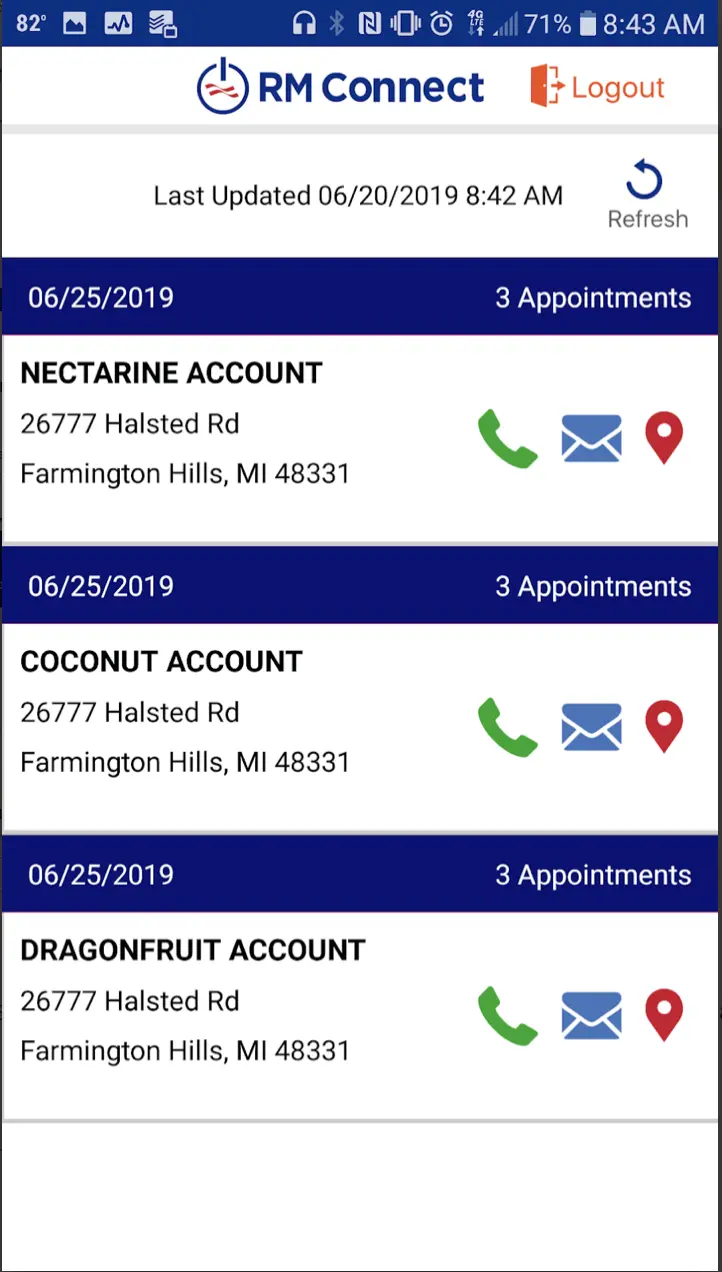The width and height of the screenshot is (722, 1272).
Task: Collapse the third 06/25/2019 appointments header
Action: pos(360,874)
